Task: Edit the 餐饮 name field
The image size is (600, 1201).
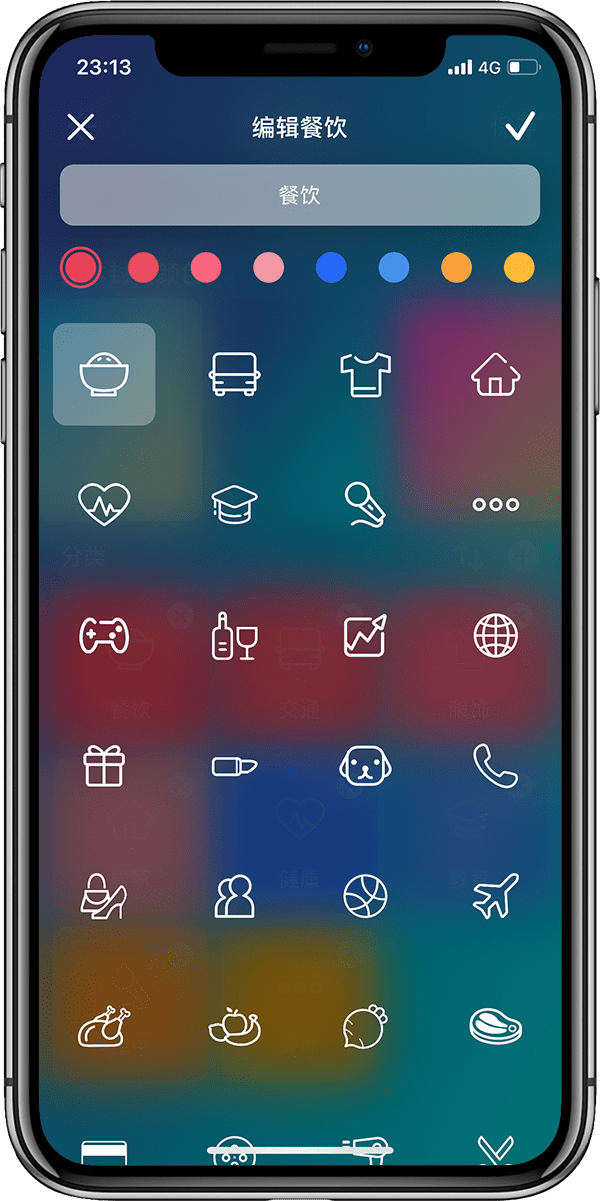Action: tap(300, 195)
